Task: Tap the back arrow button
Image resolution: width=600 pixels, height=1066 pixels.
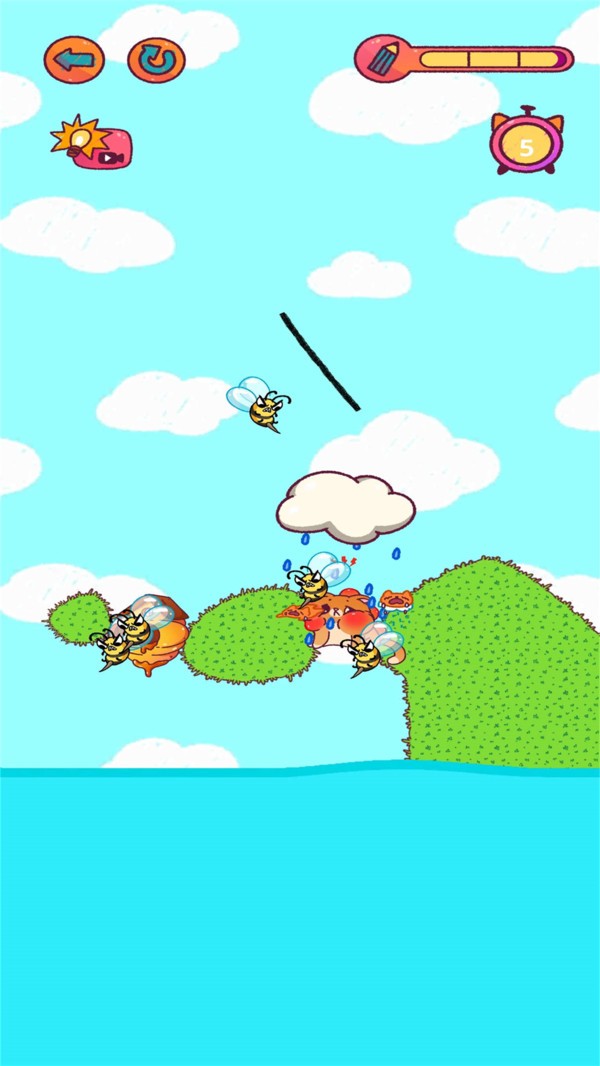Action: pyautogui.click(x=74, y=60)
